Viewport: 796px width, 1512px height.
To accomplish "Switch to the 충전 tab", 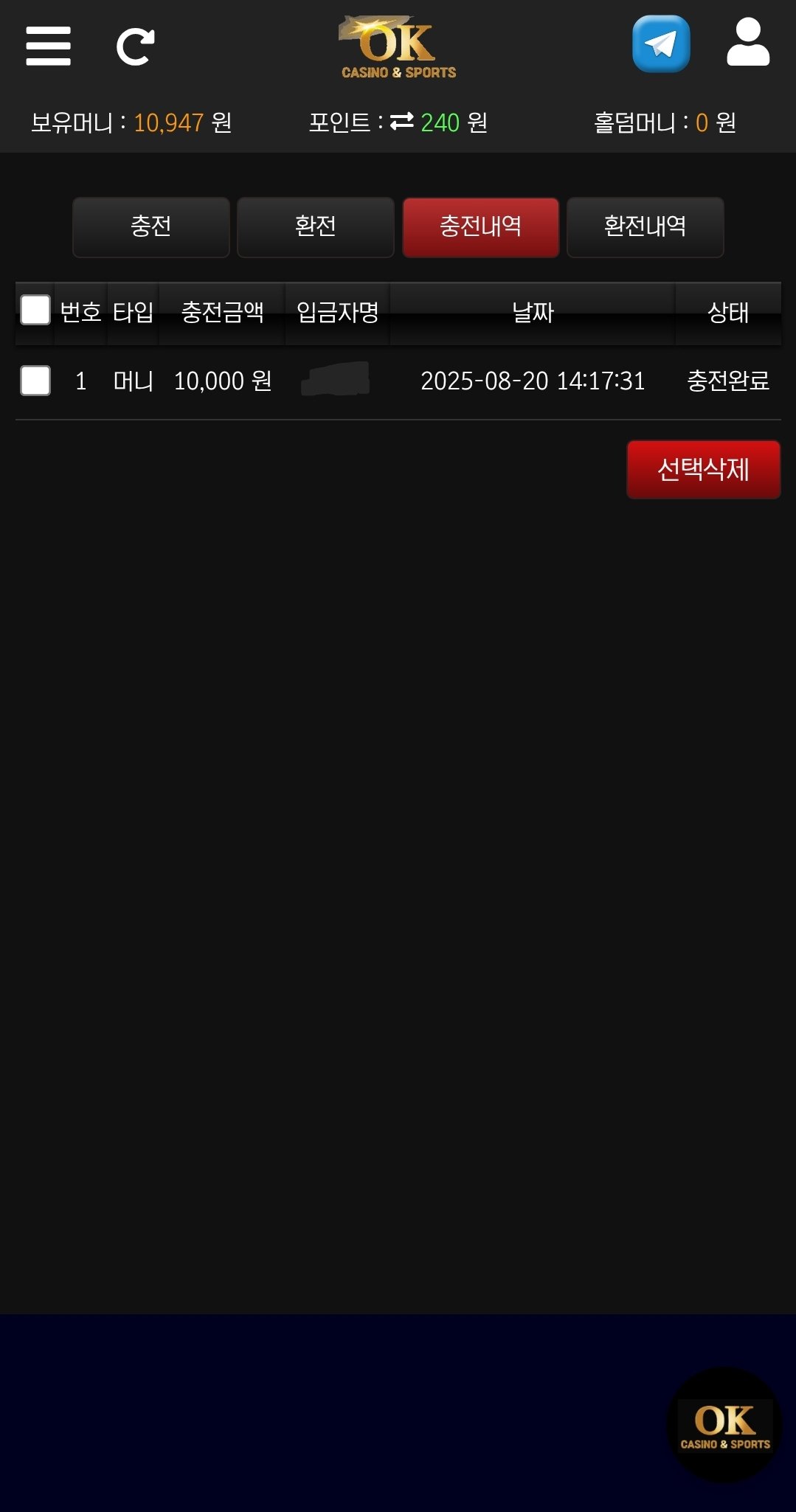I will pos(151,226).
